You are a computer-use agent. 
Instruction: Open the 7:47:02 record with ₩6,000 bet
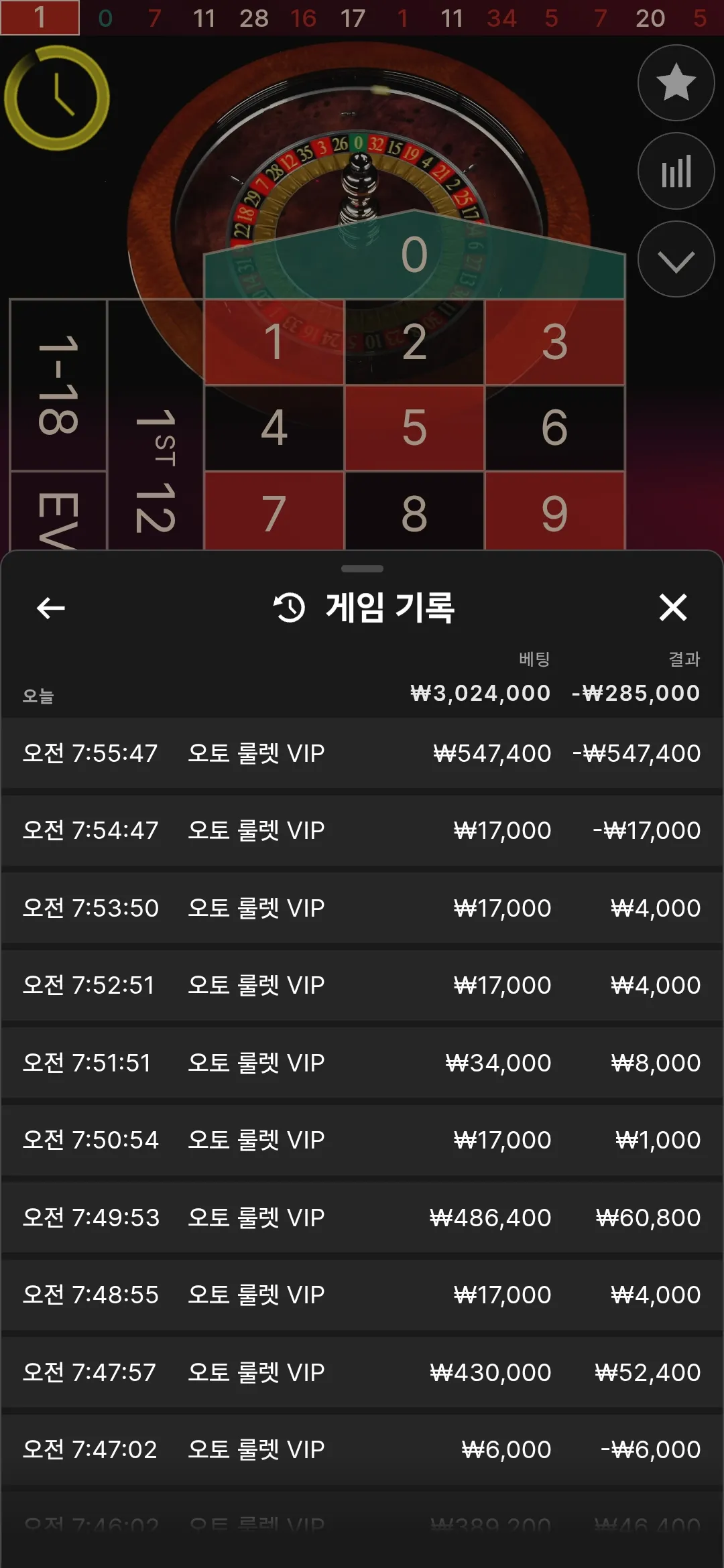[x=362, y=1449]
